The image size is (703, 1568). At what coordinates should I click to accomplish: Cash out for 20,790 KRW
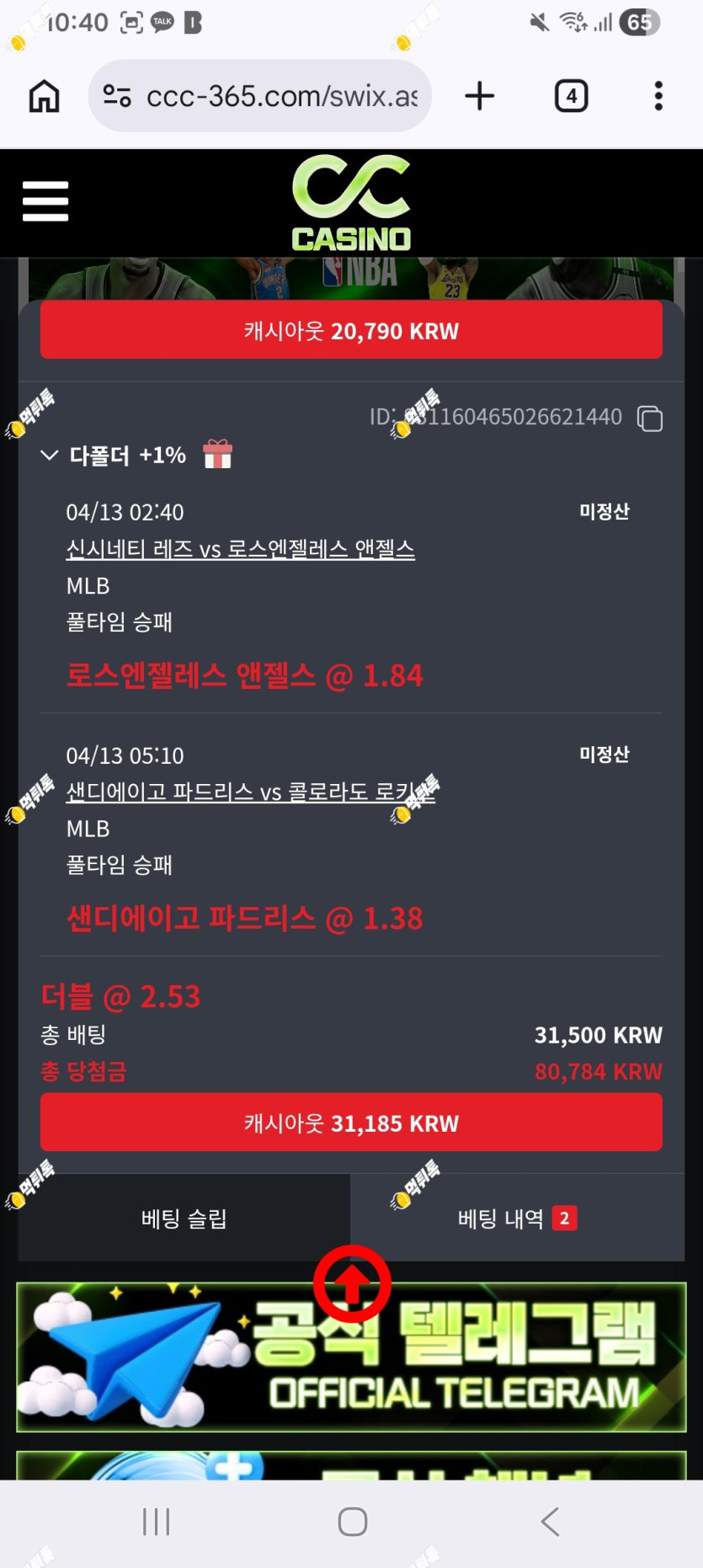point(351,330)
